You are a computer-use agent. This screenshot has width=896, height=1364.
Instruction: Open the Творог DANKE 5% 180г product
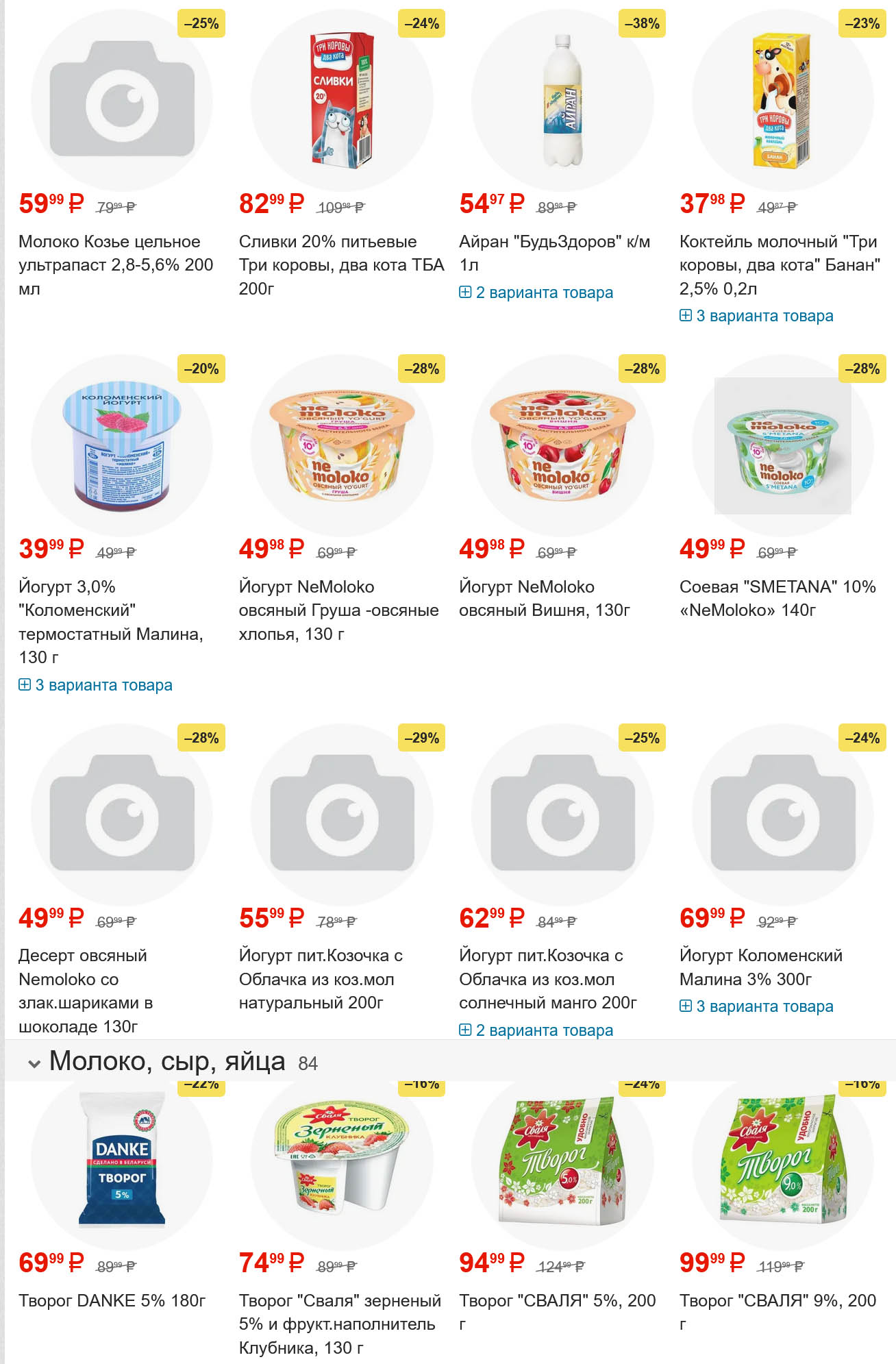[x=112, y=1300]
